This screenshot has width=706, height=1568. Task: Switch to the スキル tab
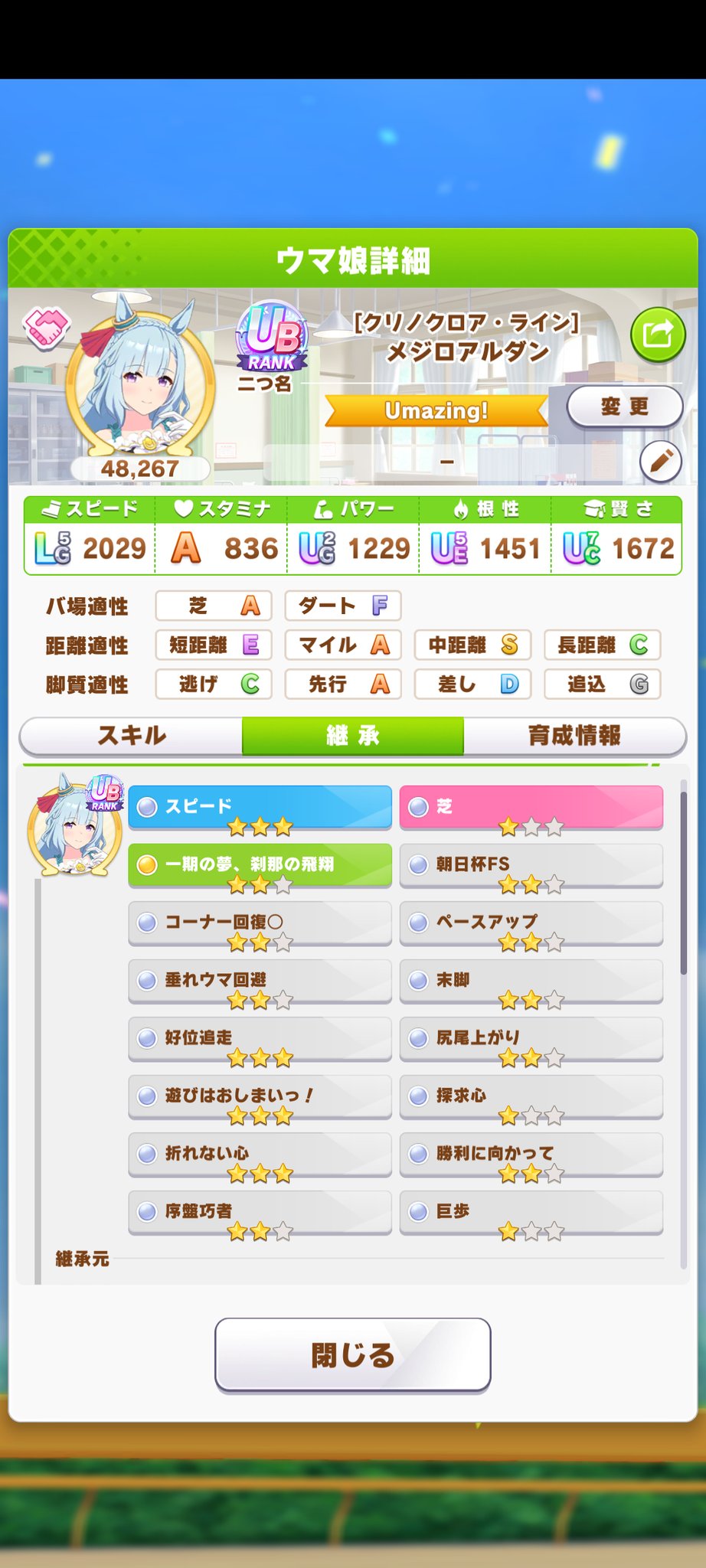[131, 736]
